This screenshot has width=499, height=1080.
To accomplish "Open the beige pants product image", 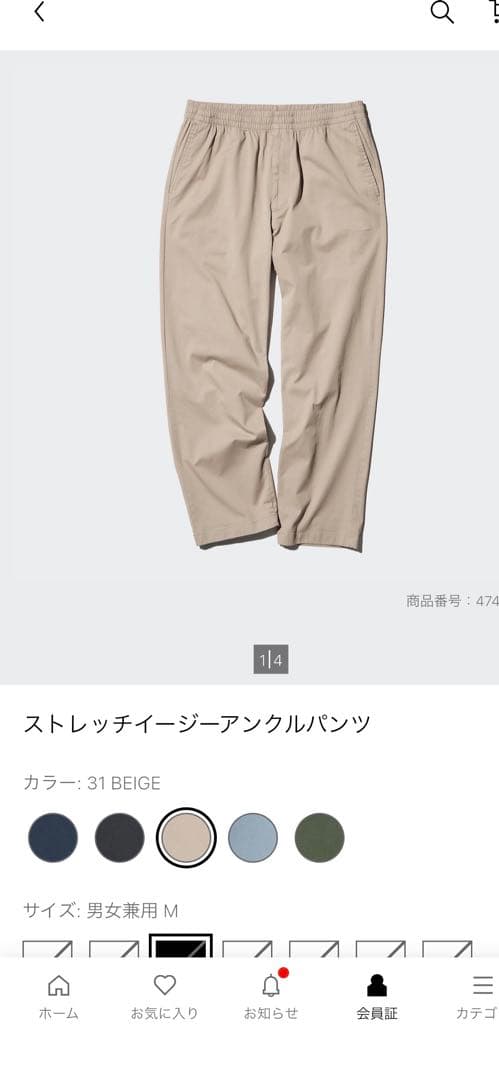I will point(274,325).
